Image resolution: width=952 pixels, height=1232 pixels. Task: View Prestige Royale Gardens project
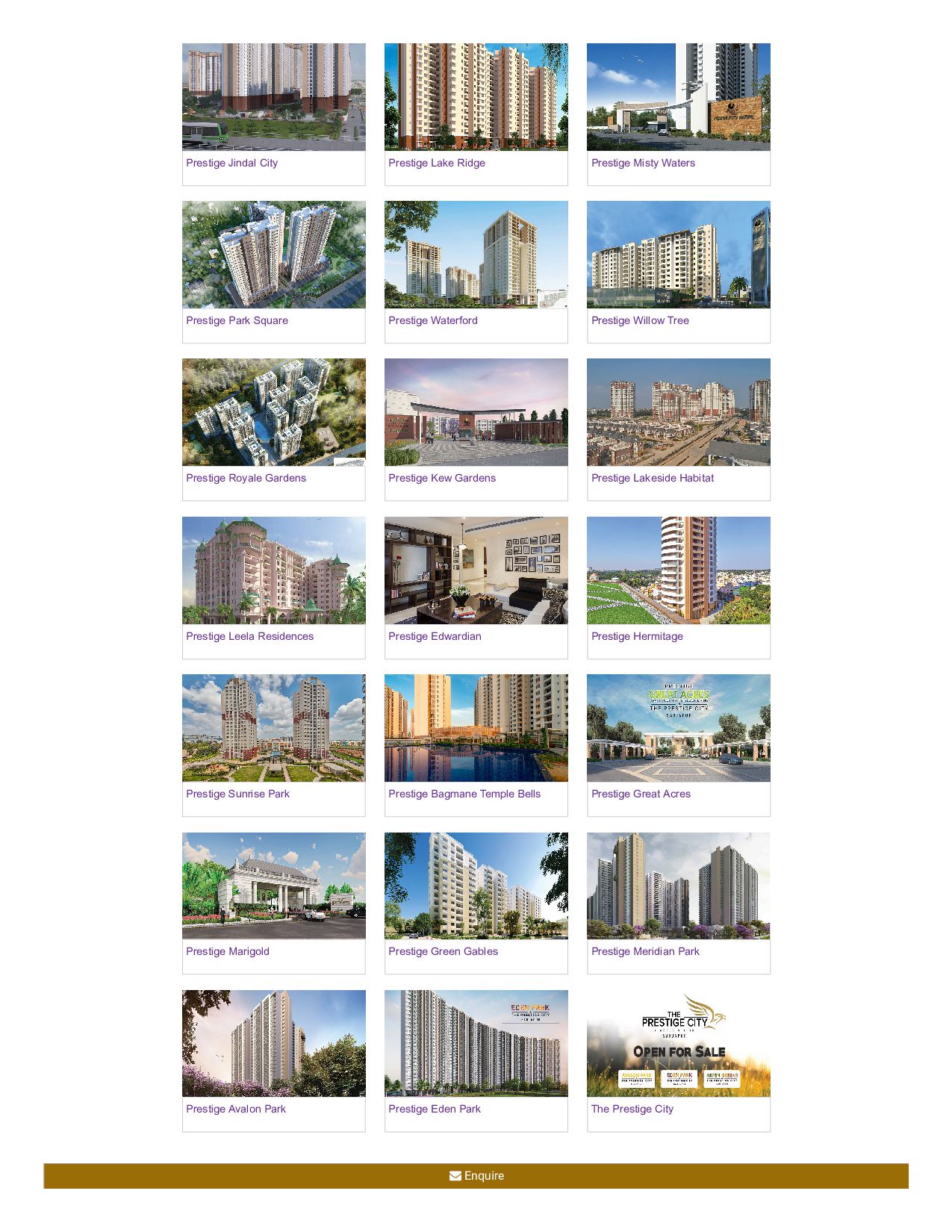point(273,429)
